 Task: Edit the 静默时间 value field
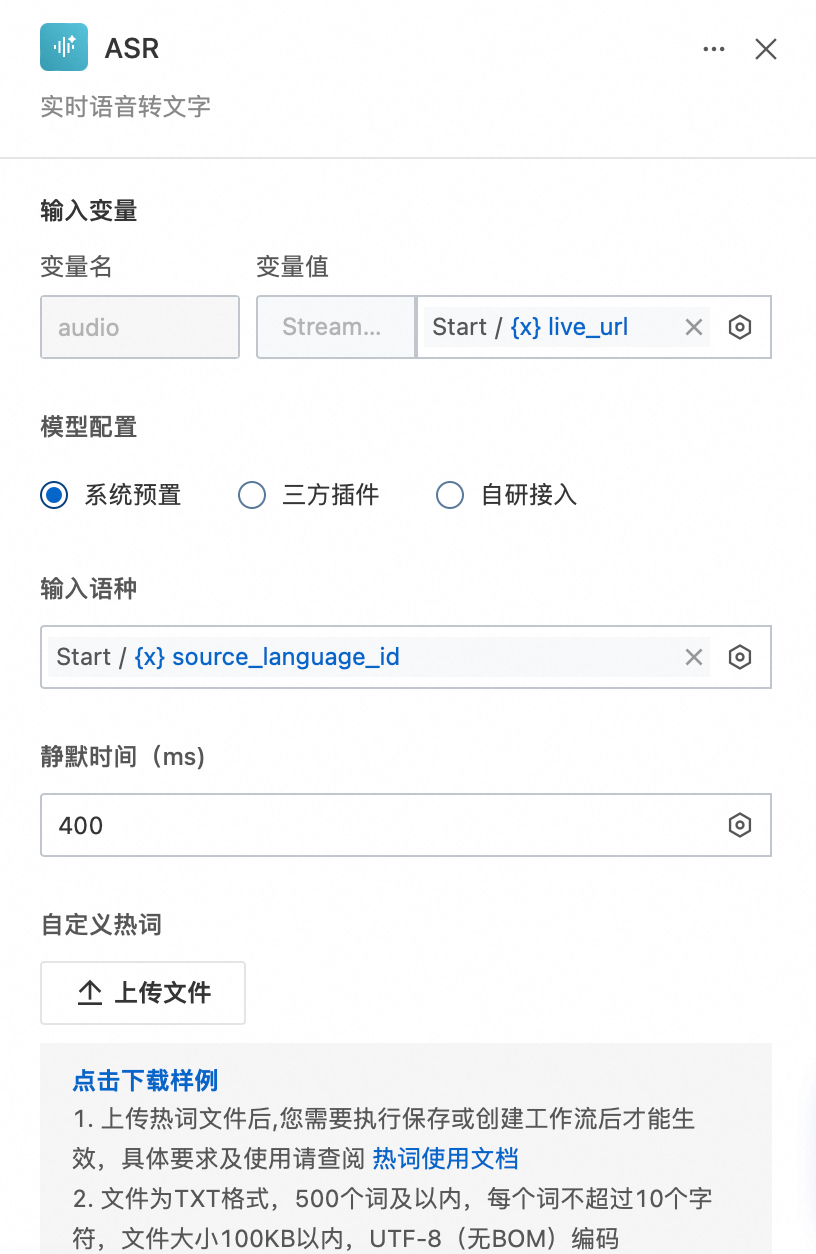(x=380, y=825)
